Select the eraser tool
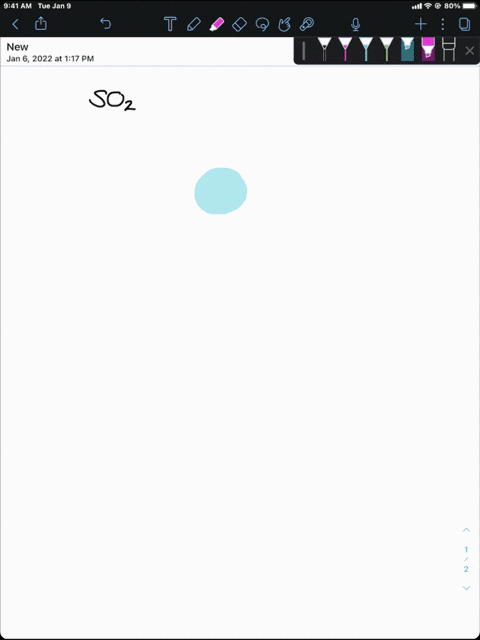 (x=239, y=24)
